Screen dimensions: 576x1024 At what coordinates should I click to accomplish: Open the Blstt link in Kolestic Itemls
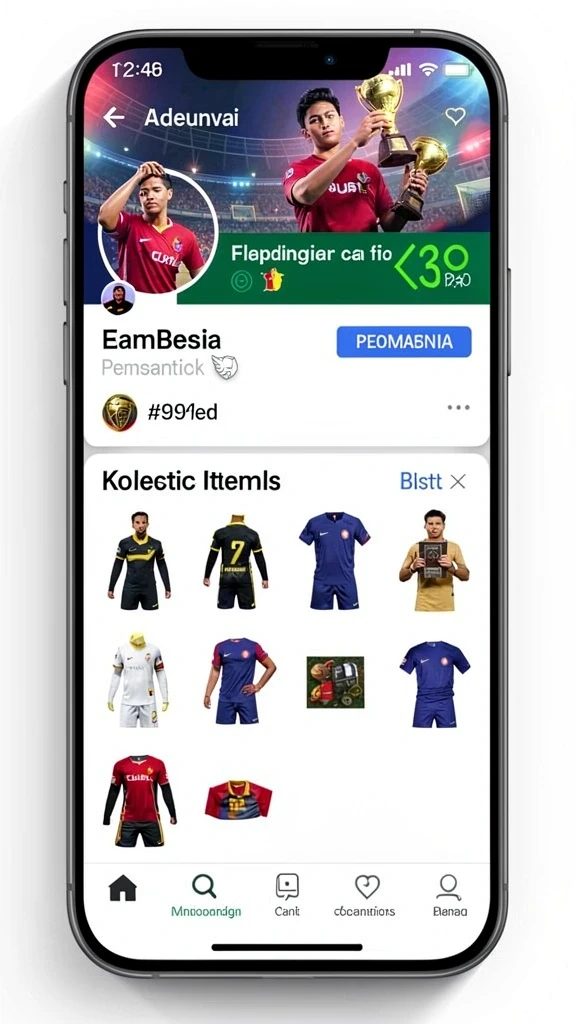421,481
